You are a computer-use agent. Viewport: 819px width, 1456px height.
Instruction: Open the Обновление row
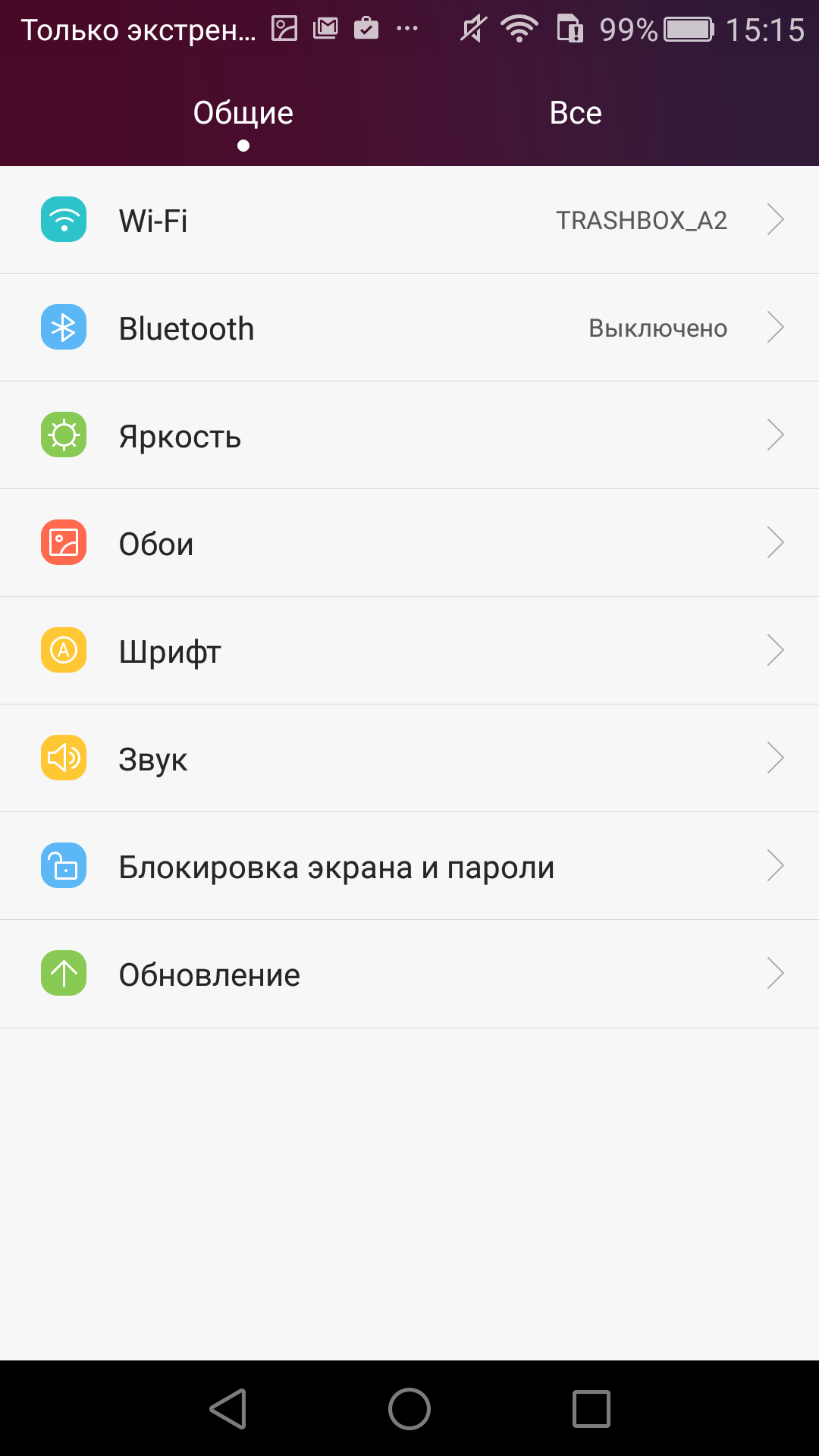point(409,974)
